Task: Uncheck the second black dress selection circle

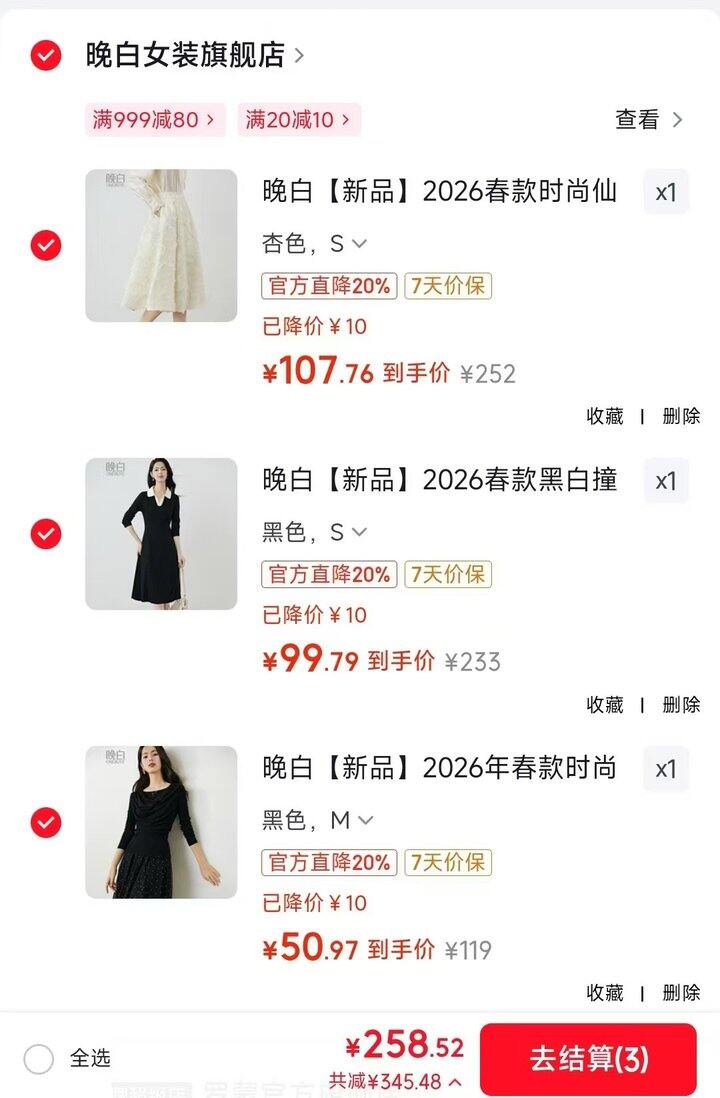Action: 43,533
